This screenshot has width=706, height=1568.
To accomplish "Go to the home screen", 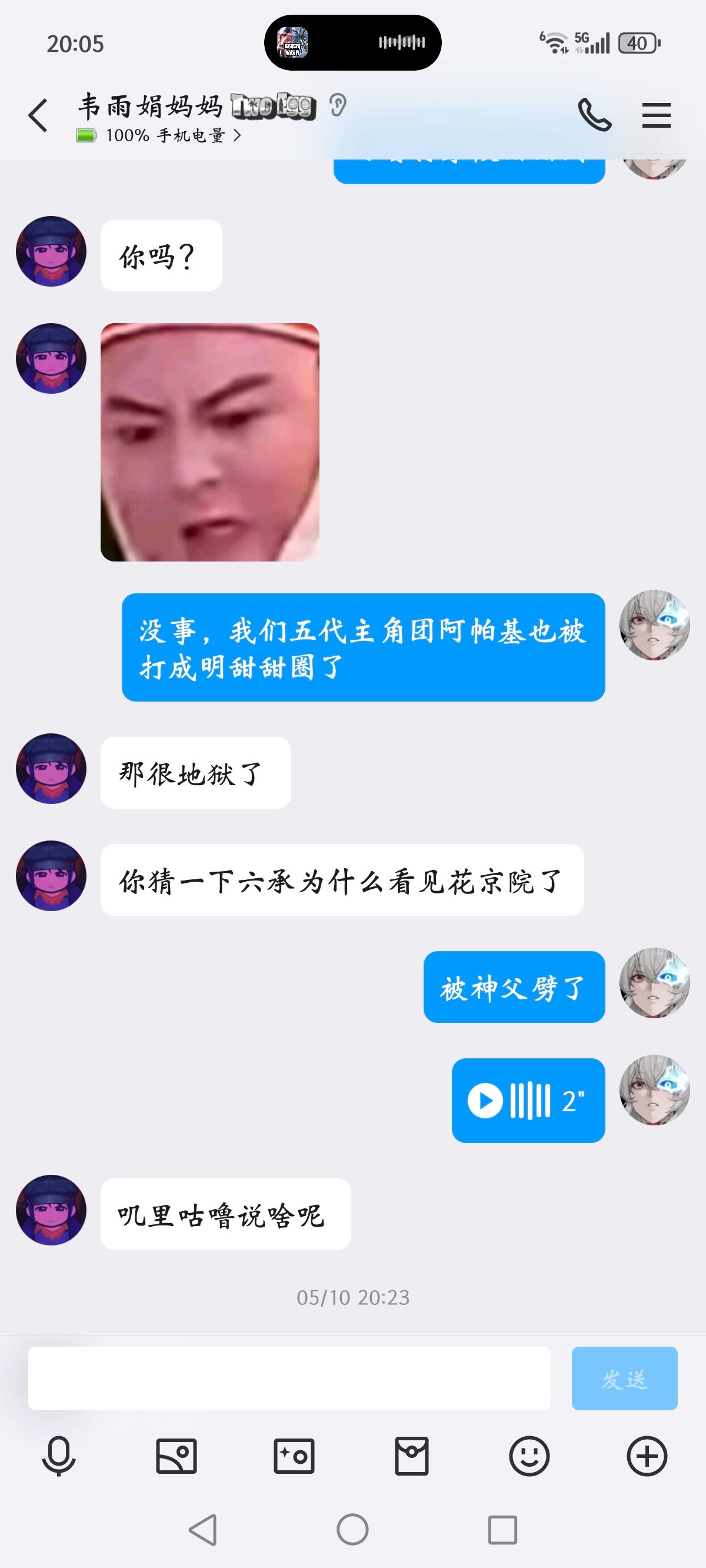I will tap(352, 1529).
